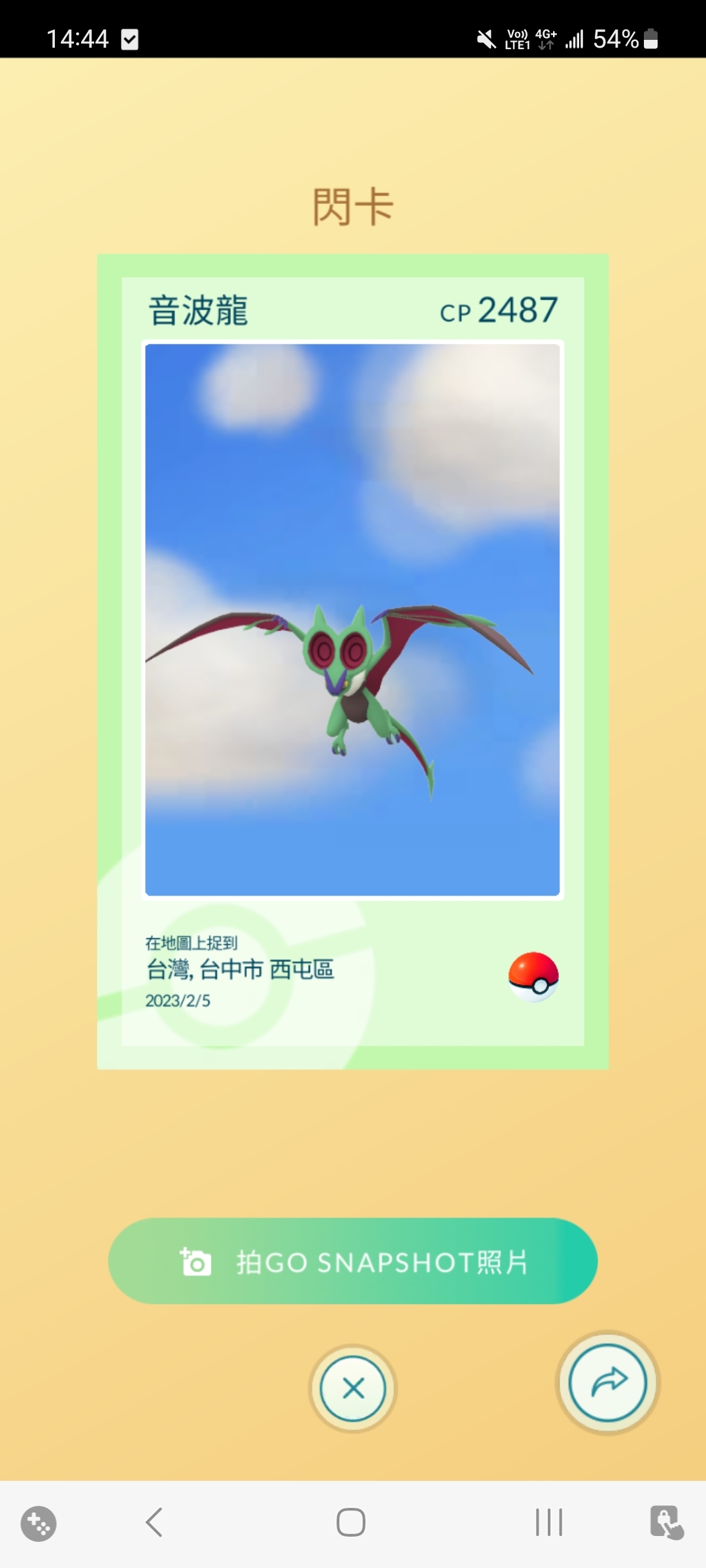This screenshot has width=706, height=1568.
Task: Open the game tools icon
Action: coord(39,1524)
